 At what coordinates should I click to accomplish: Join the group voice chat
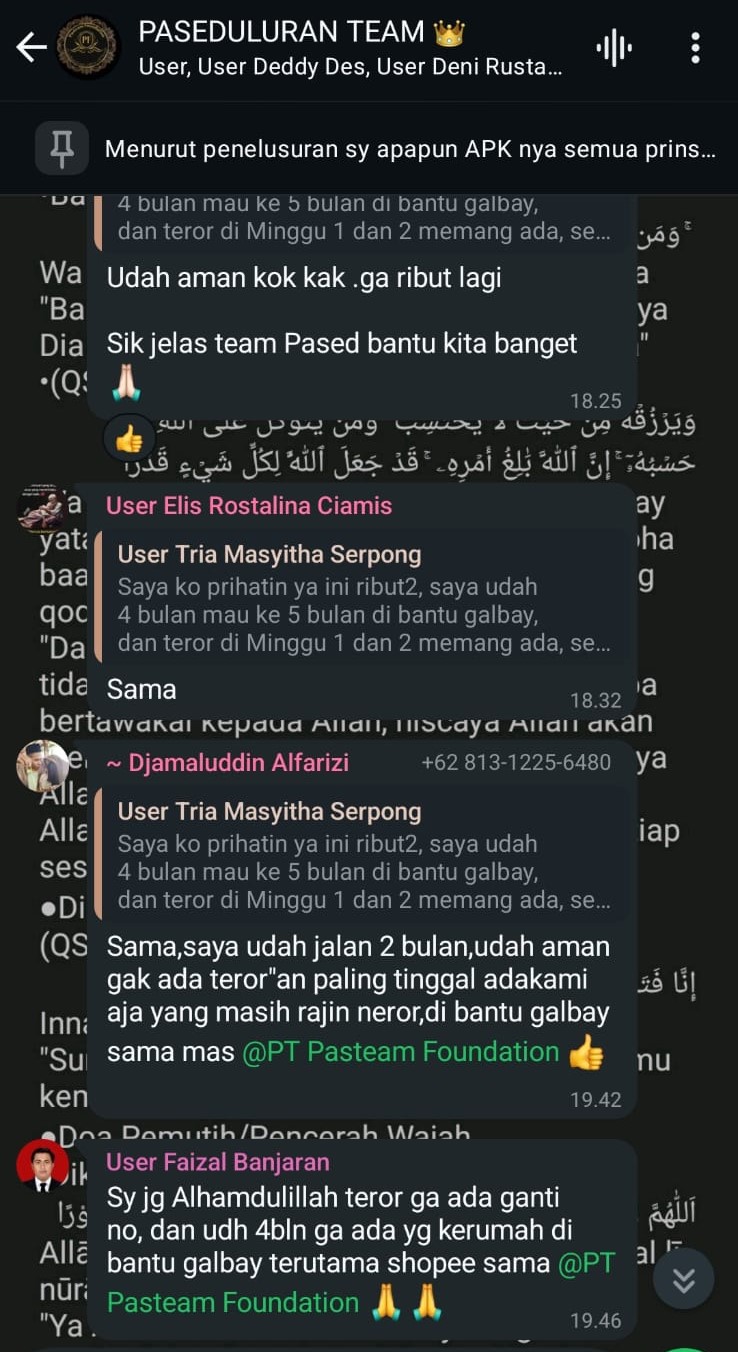coord(614,48)
